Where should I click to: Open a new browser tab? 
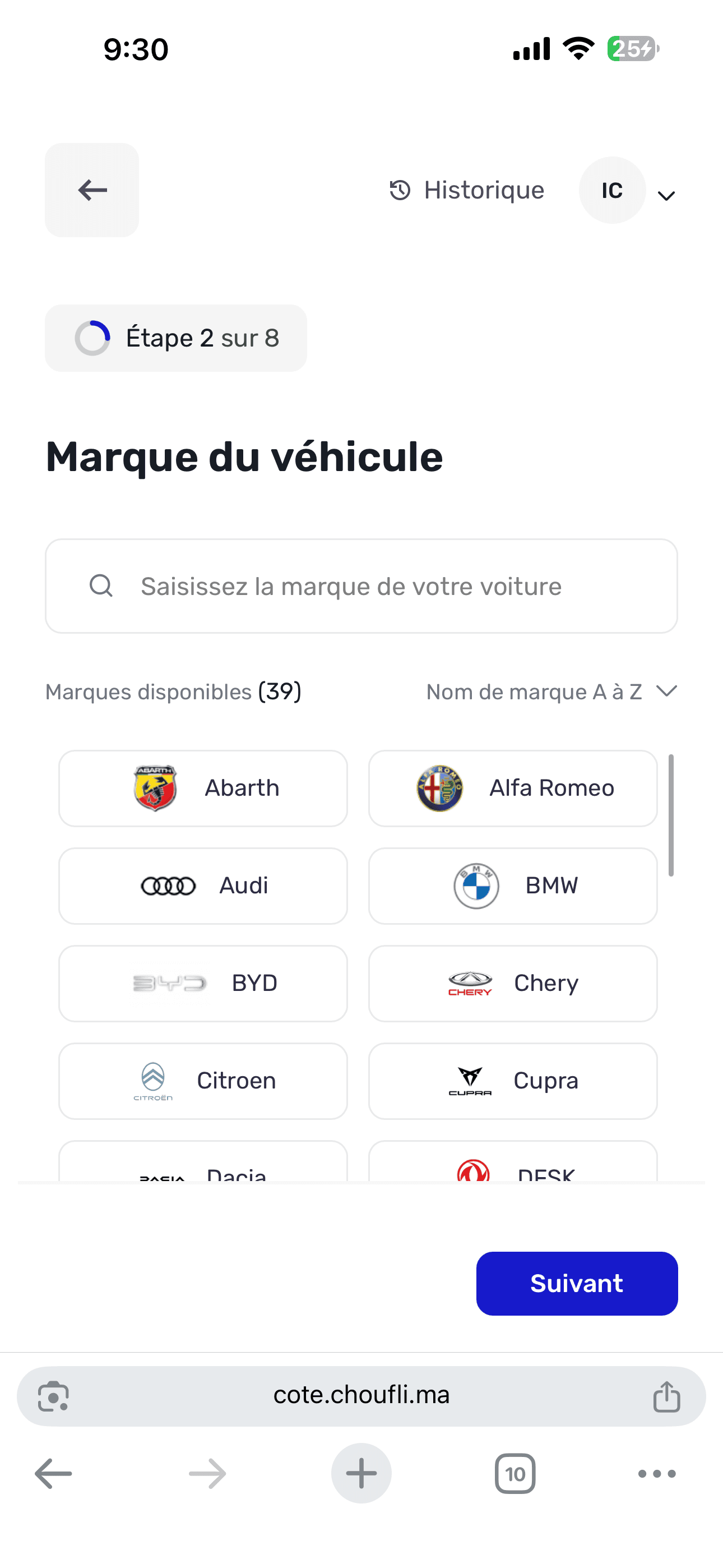[361, 1474]
